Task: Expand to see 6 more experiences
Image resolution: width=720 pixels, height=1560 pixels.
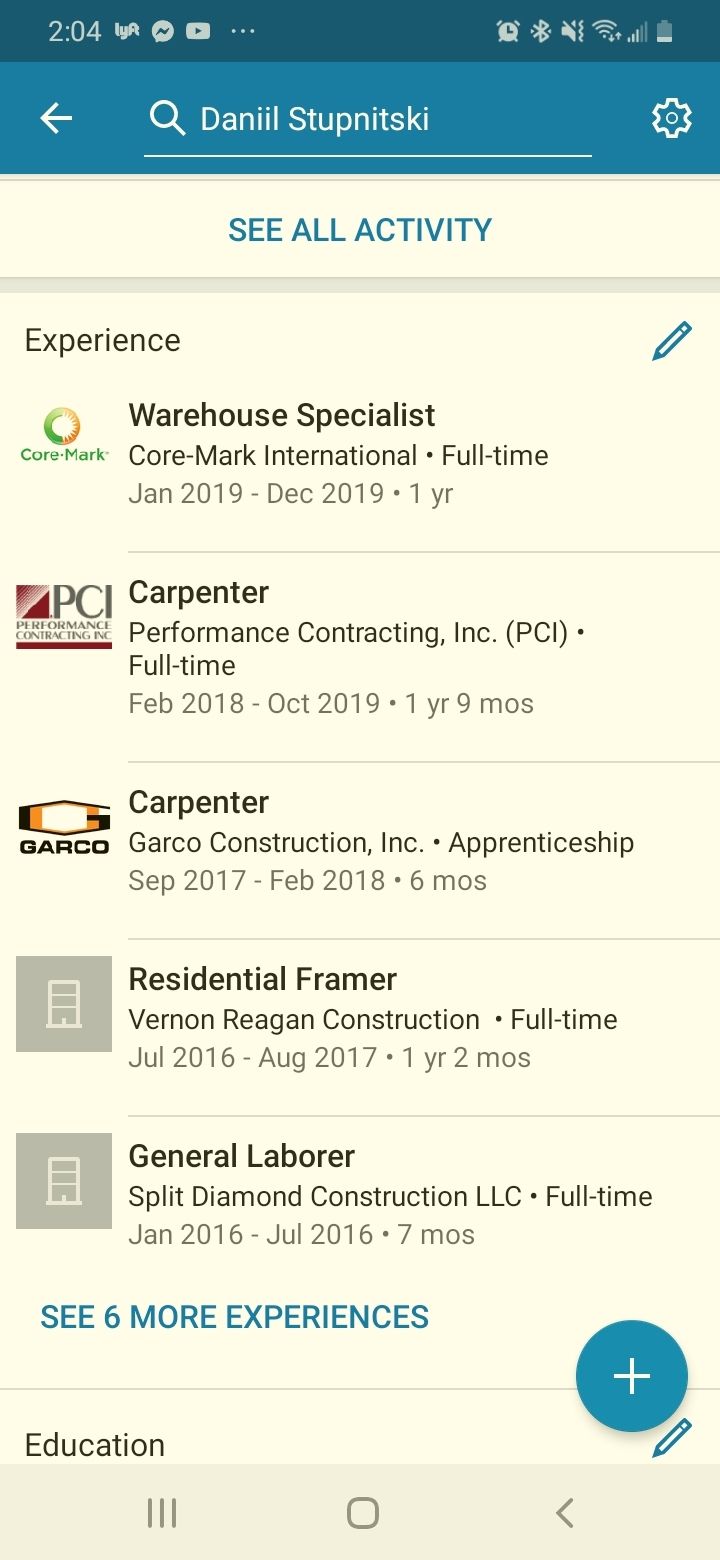Action: (x=233, y=1316)
